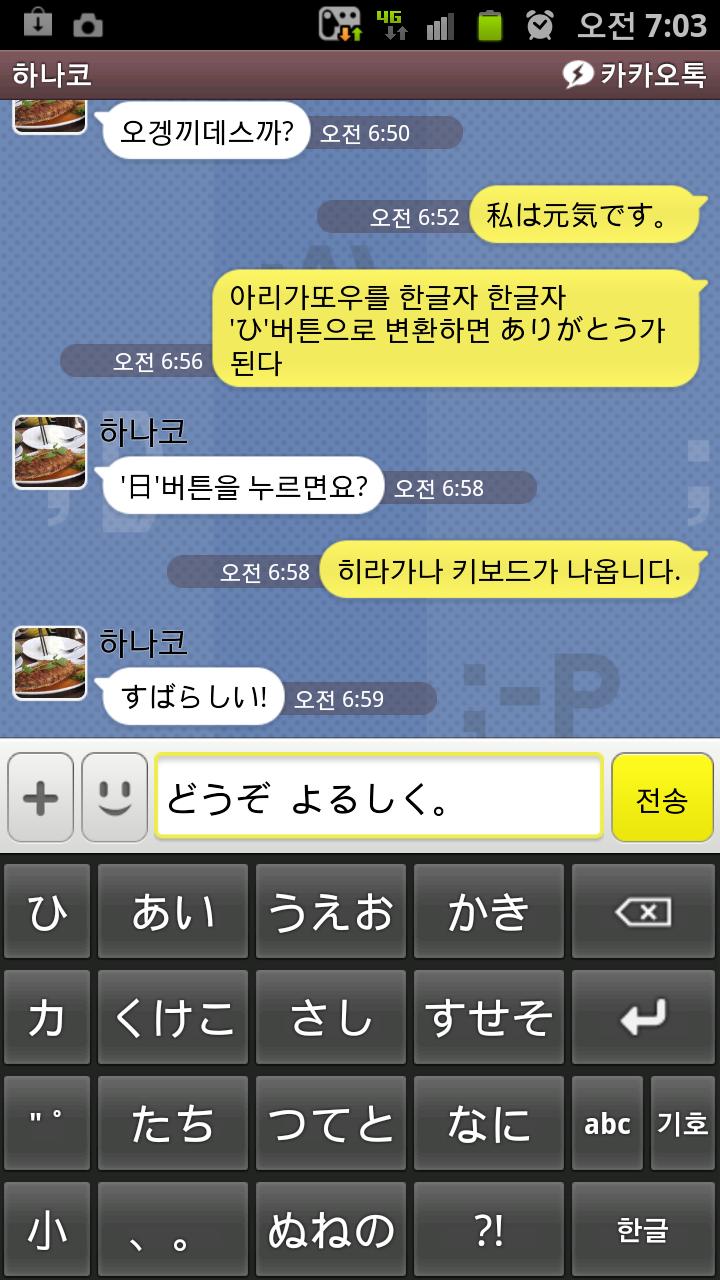Tap the つてと key
Image resolution: width=720 pixels, height=1280 pixels.
point(331,1124)
